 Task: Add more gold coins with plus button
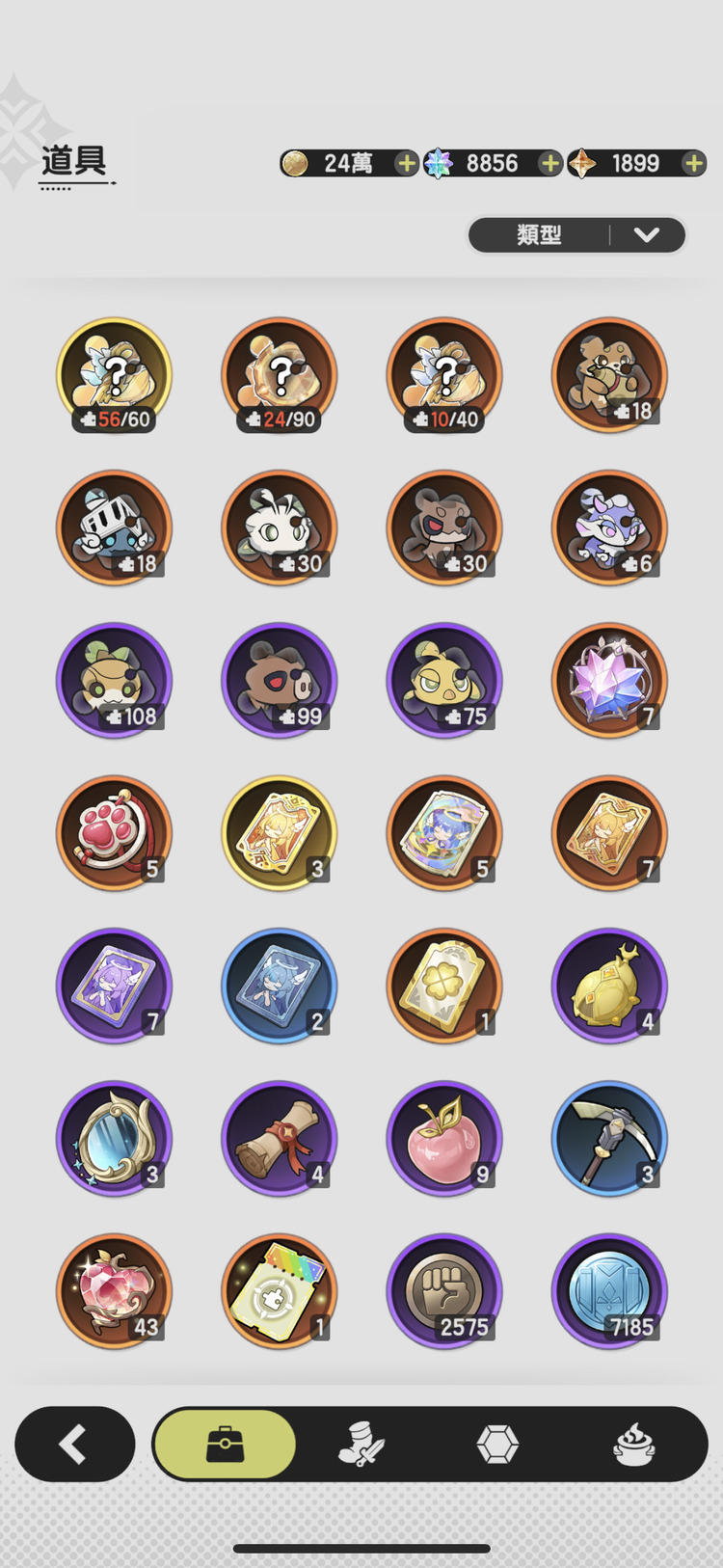407,164
